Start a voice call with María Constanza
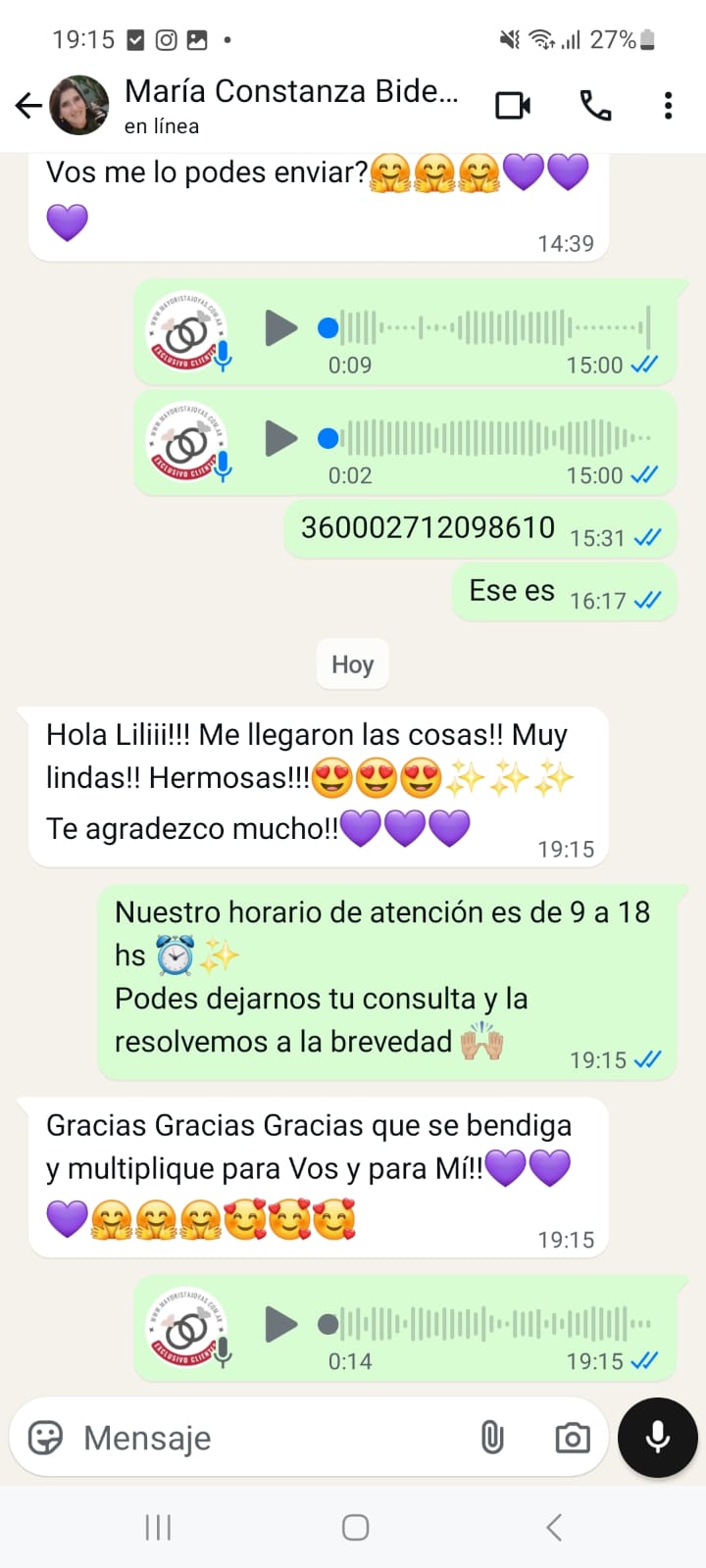The width and height of the screenshot is (706, 1568). [595, 105]
